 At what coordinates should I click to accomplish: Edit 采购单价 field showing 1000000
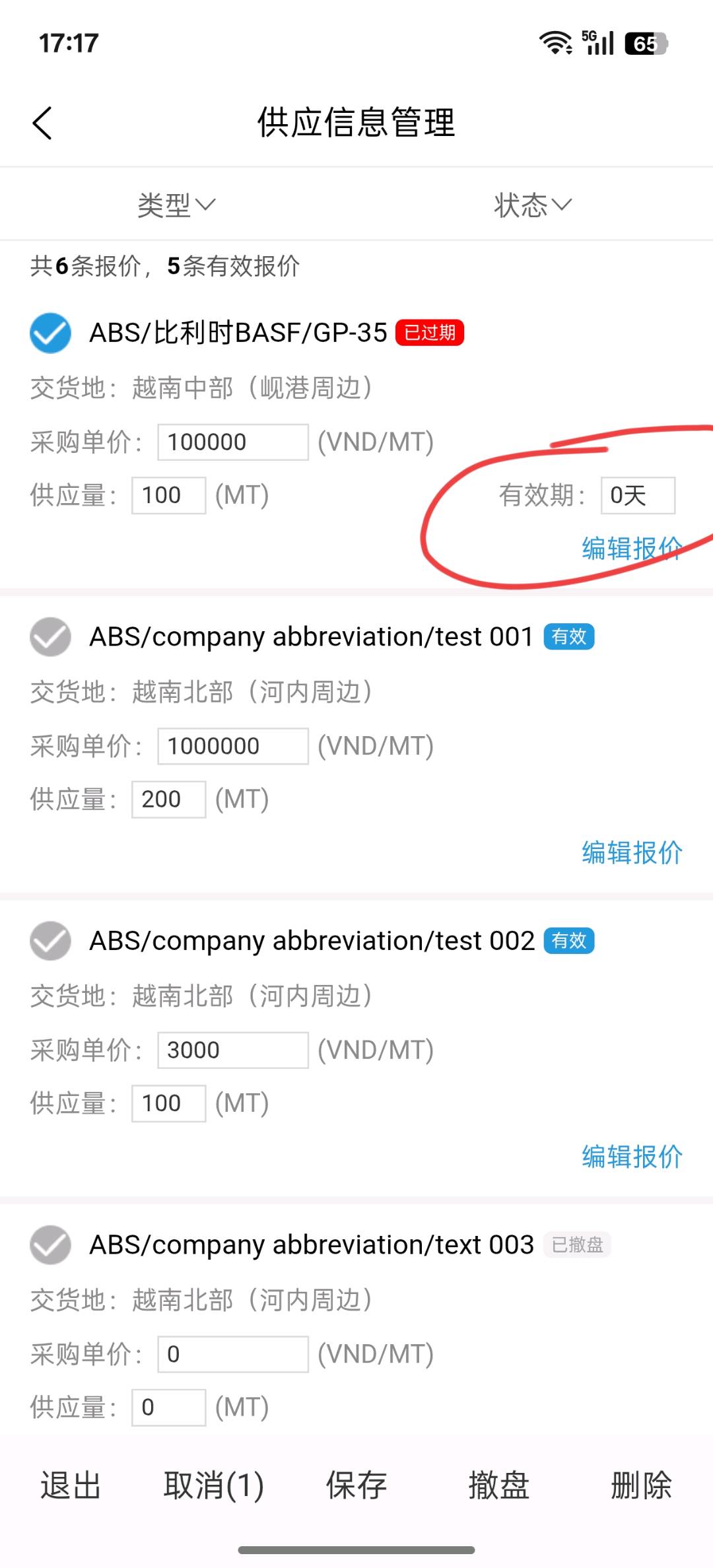[232, 746]
